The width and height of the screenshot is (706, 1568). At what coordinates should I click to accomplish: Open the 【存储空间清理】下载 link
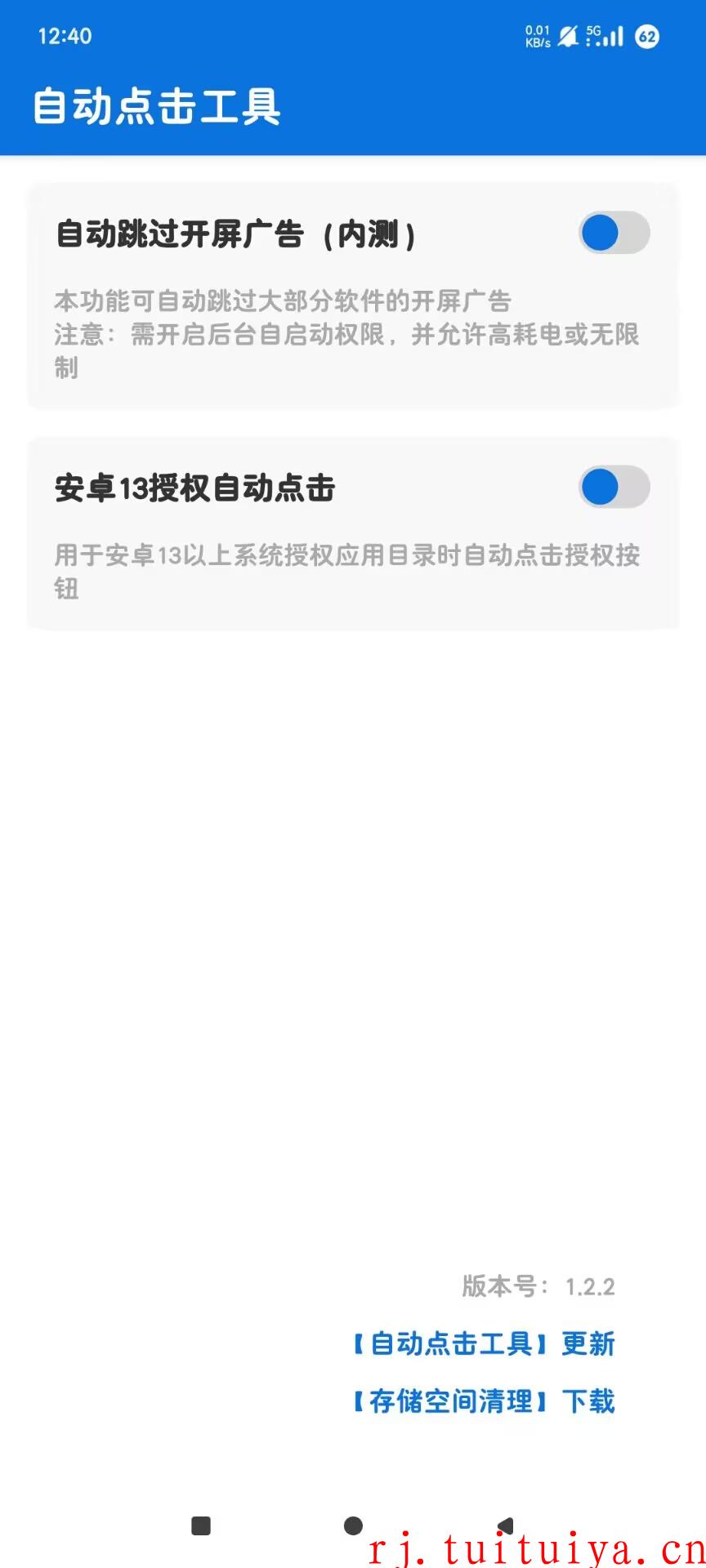pos(484,1401)
